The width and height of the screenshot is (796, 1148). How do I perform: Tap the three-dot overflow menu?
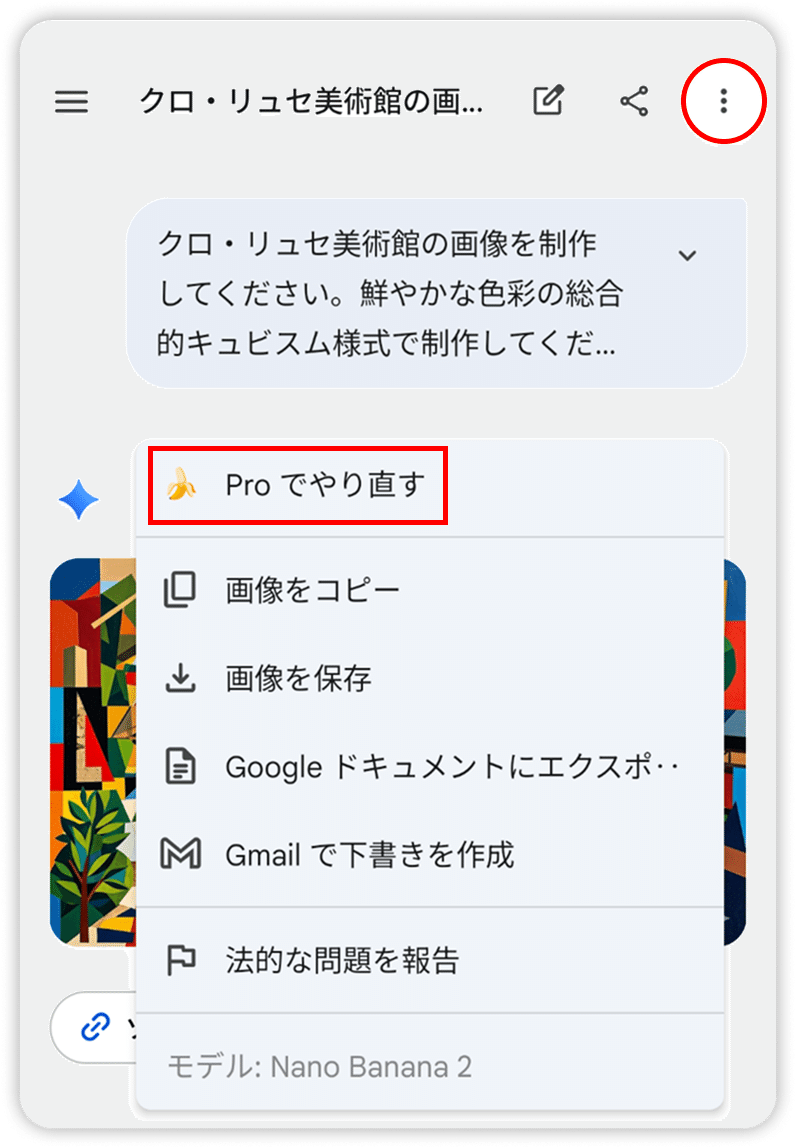(723, 101)
